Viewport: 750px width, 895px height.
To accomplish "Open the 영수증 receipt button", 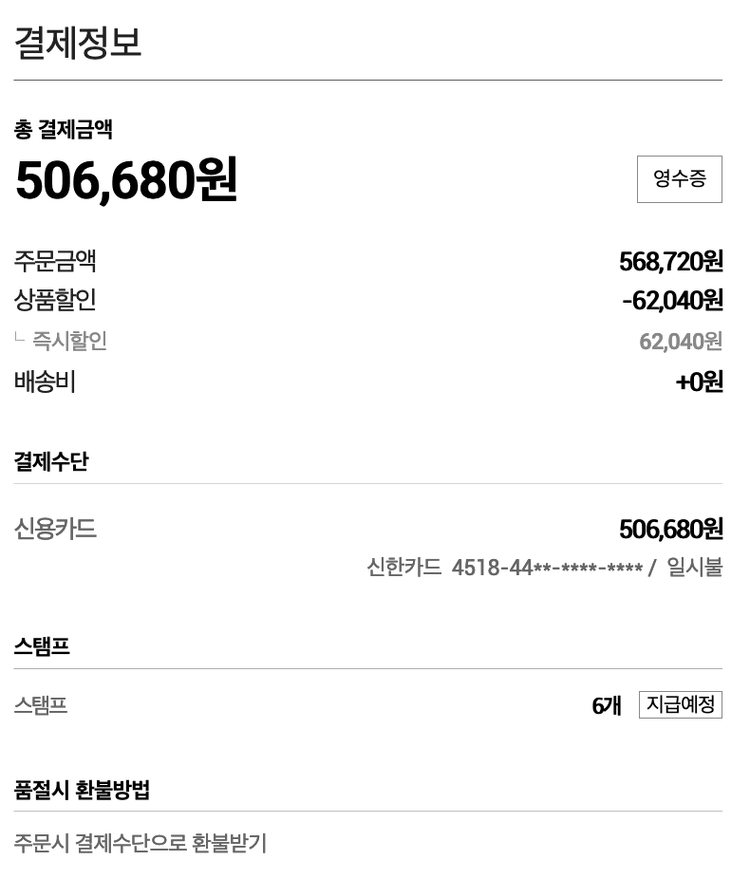I will pos(679,180).
